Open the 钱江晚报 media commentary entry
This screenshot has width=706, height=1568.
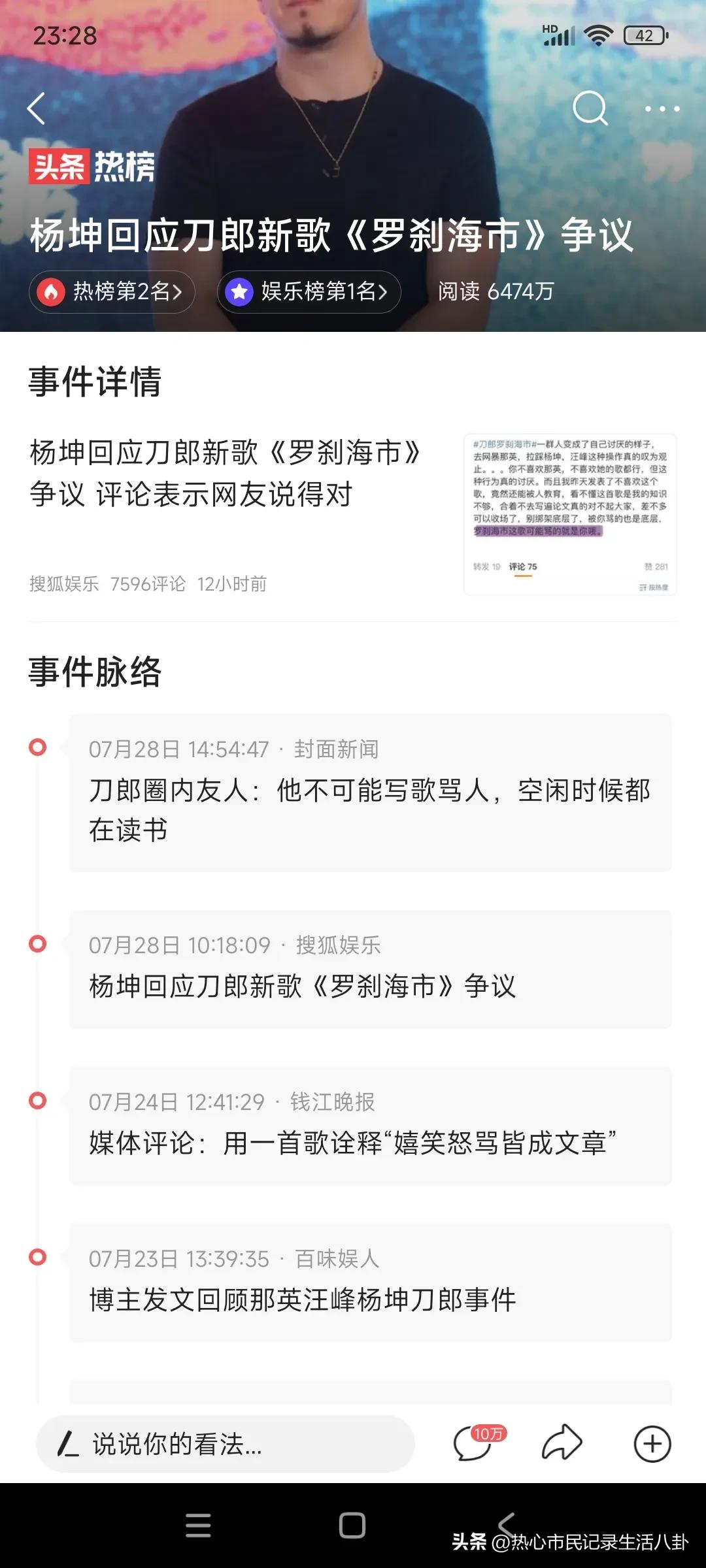[370, 1125]
